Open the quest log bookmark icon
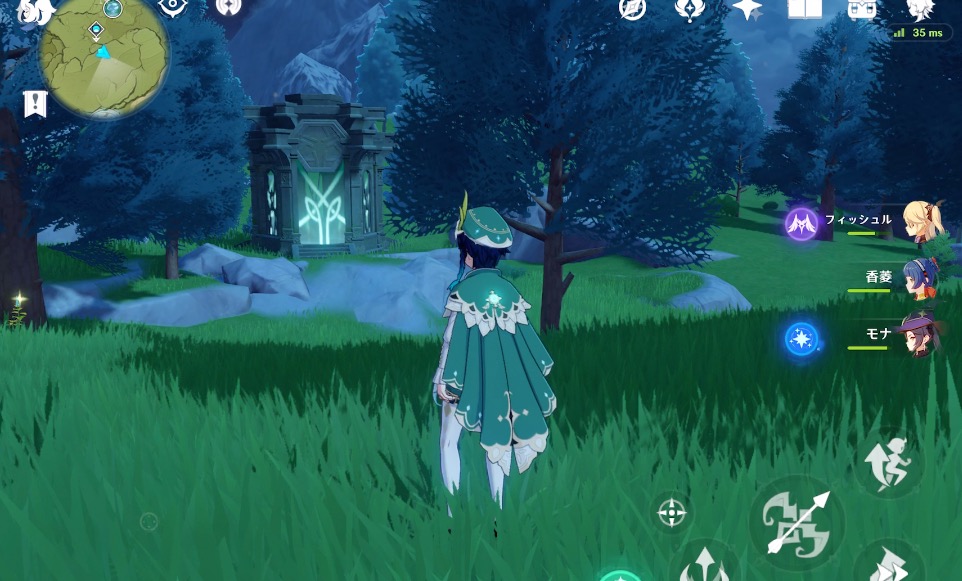962x581 pixels. tap(36, 103)
